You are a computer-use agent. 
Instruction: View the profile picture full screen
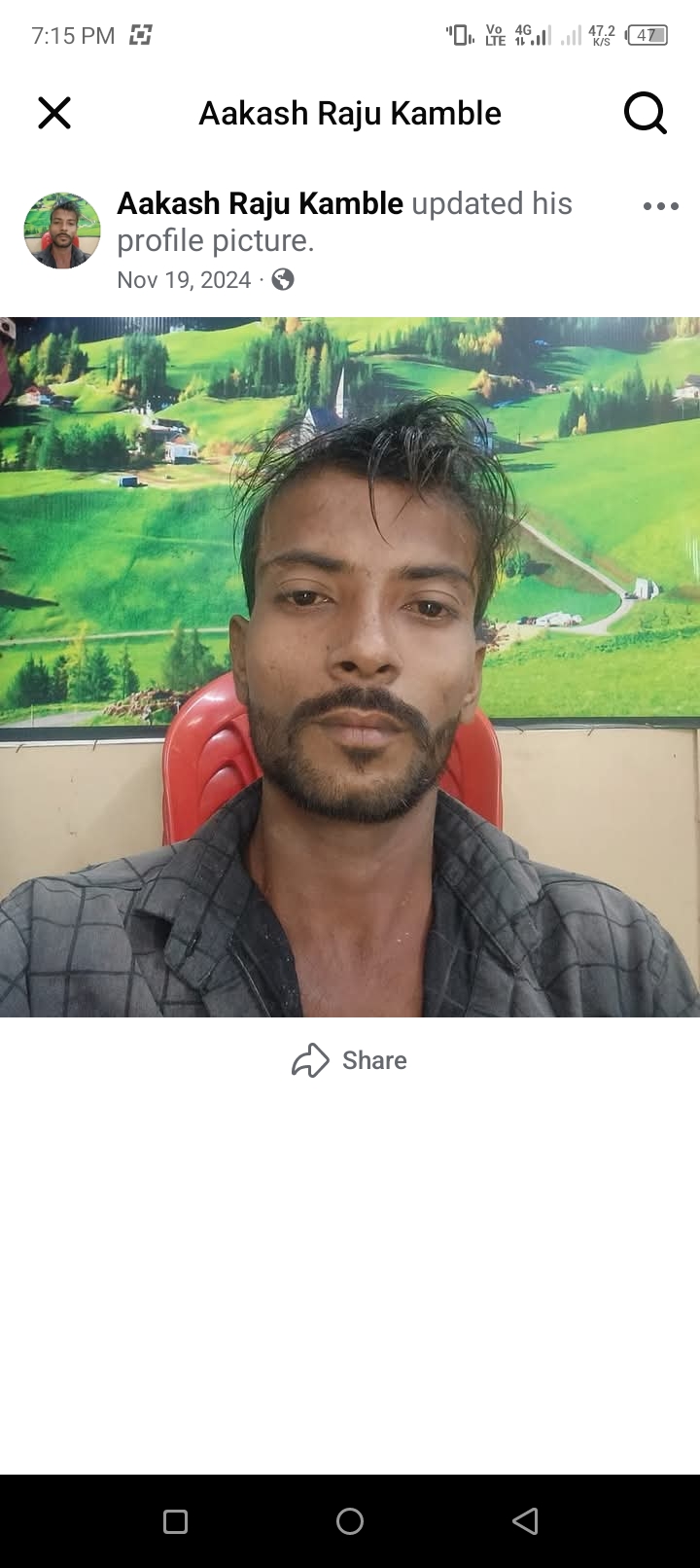[350, 666]
